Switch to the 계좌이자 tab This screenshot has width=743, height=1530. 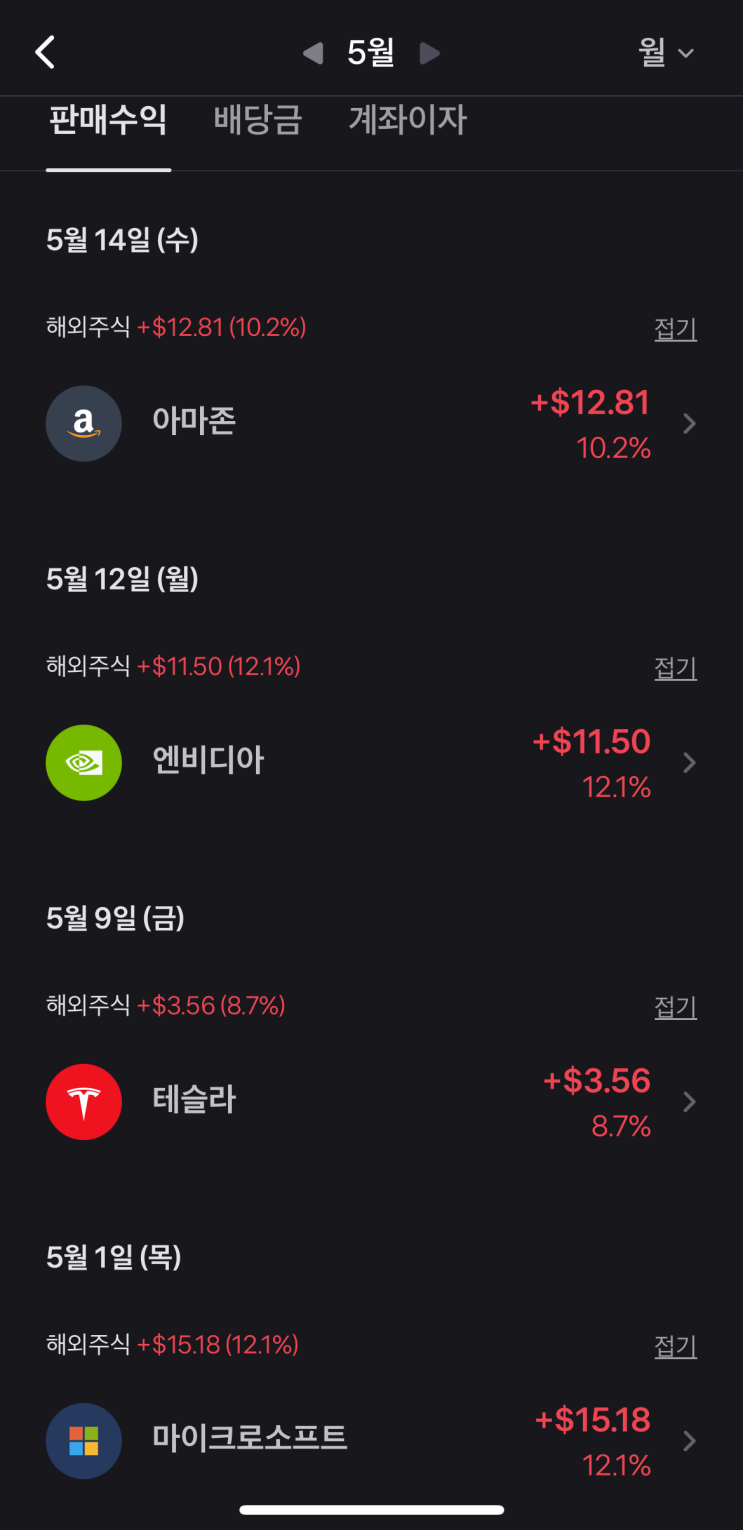click(407, 121)
